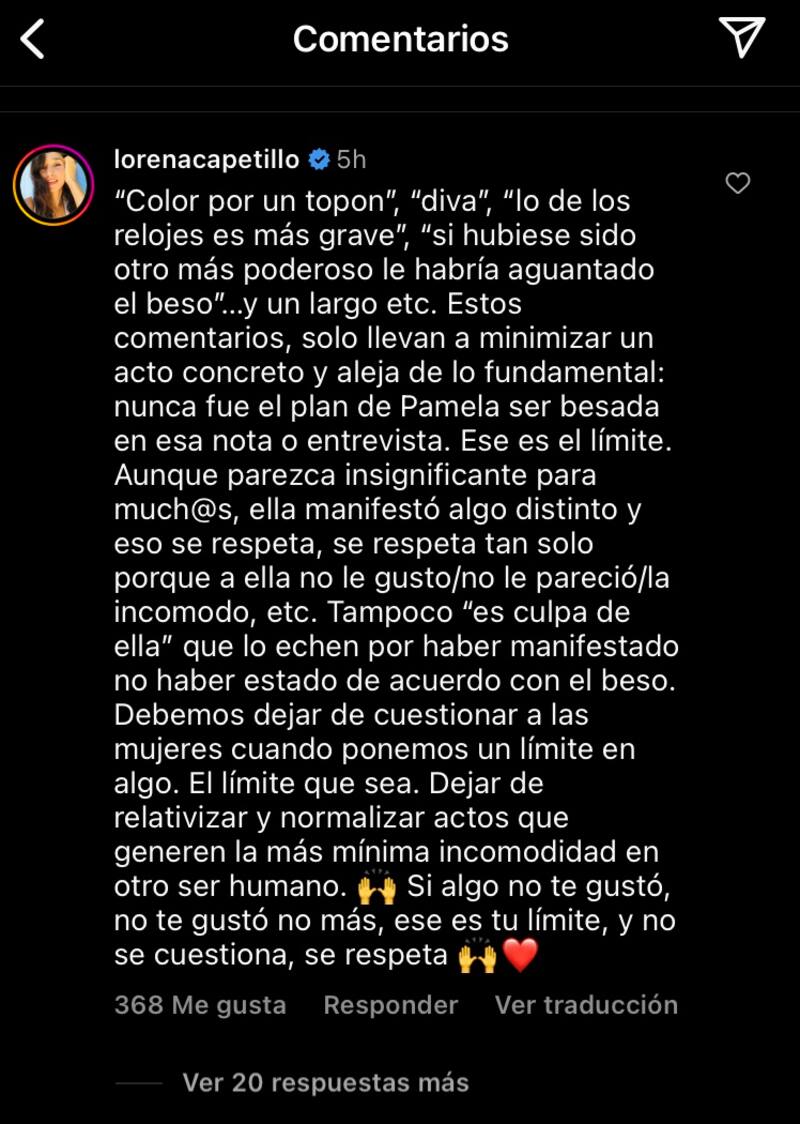Viewport: 800px width, 1124px height.
Task: Open the lorenacapetillo username link
Action: coord(206,159)
